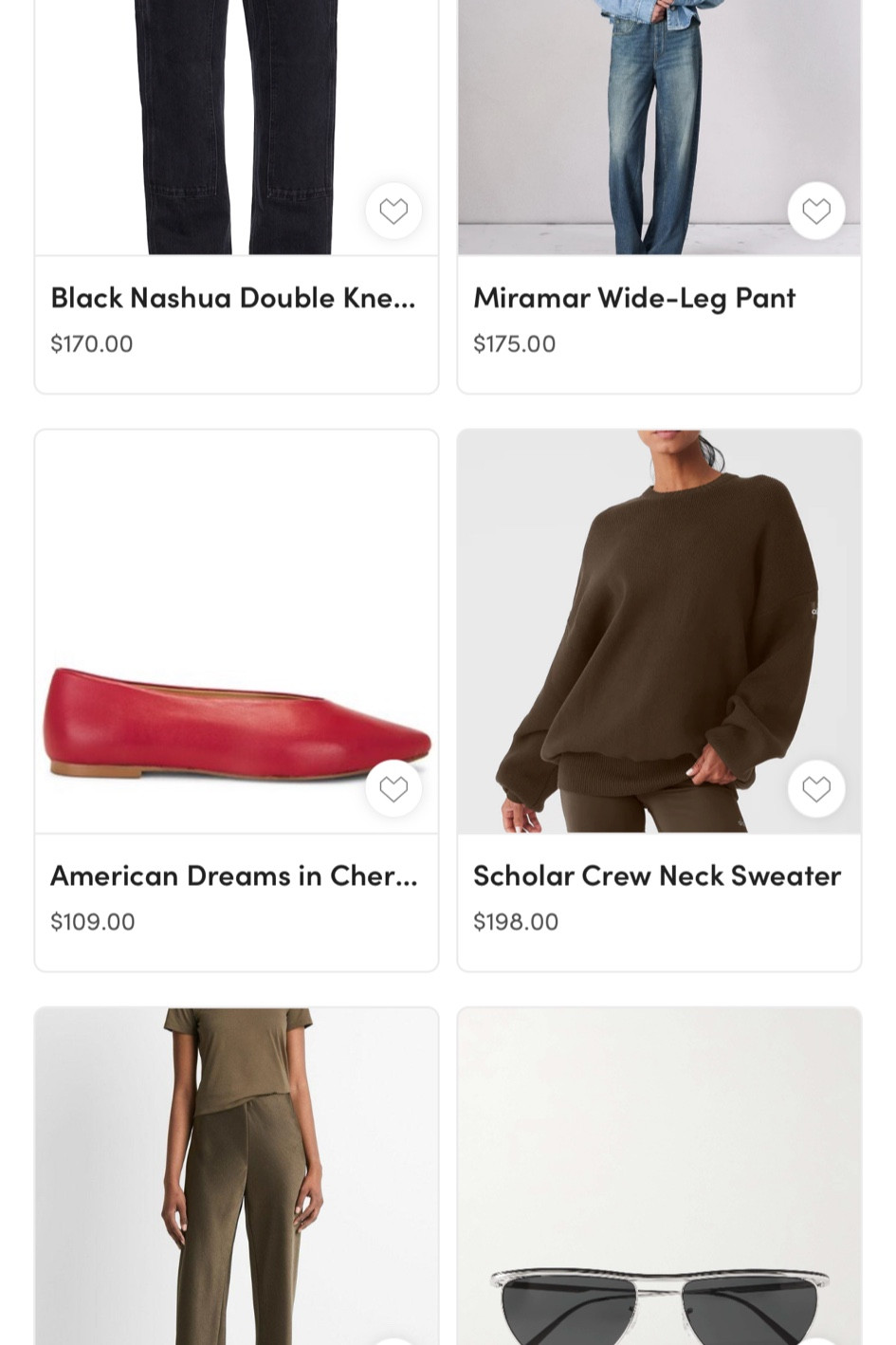This screenshot has width=896, height=1345.
Task: Click the heart on Scholar Crew Neck Sweater
Action: point(816,788)
